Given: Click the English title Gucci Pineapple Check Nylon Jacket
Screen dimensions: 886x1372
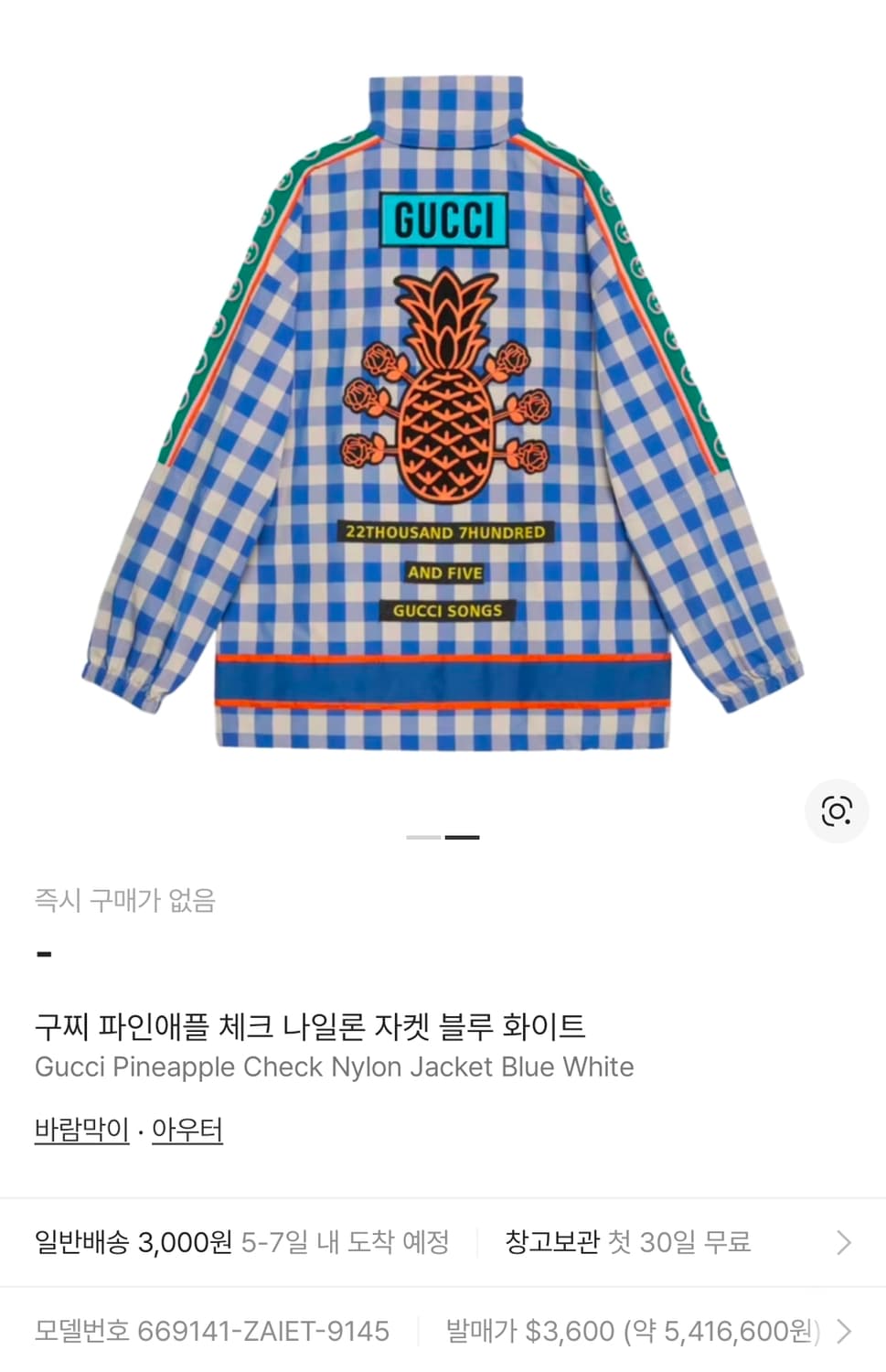Looking at the screenshot, I should coord(335,1067).
